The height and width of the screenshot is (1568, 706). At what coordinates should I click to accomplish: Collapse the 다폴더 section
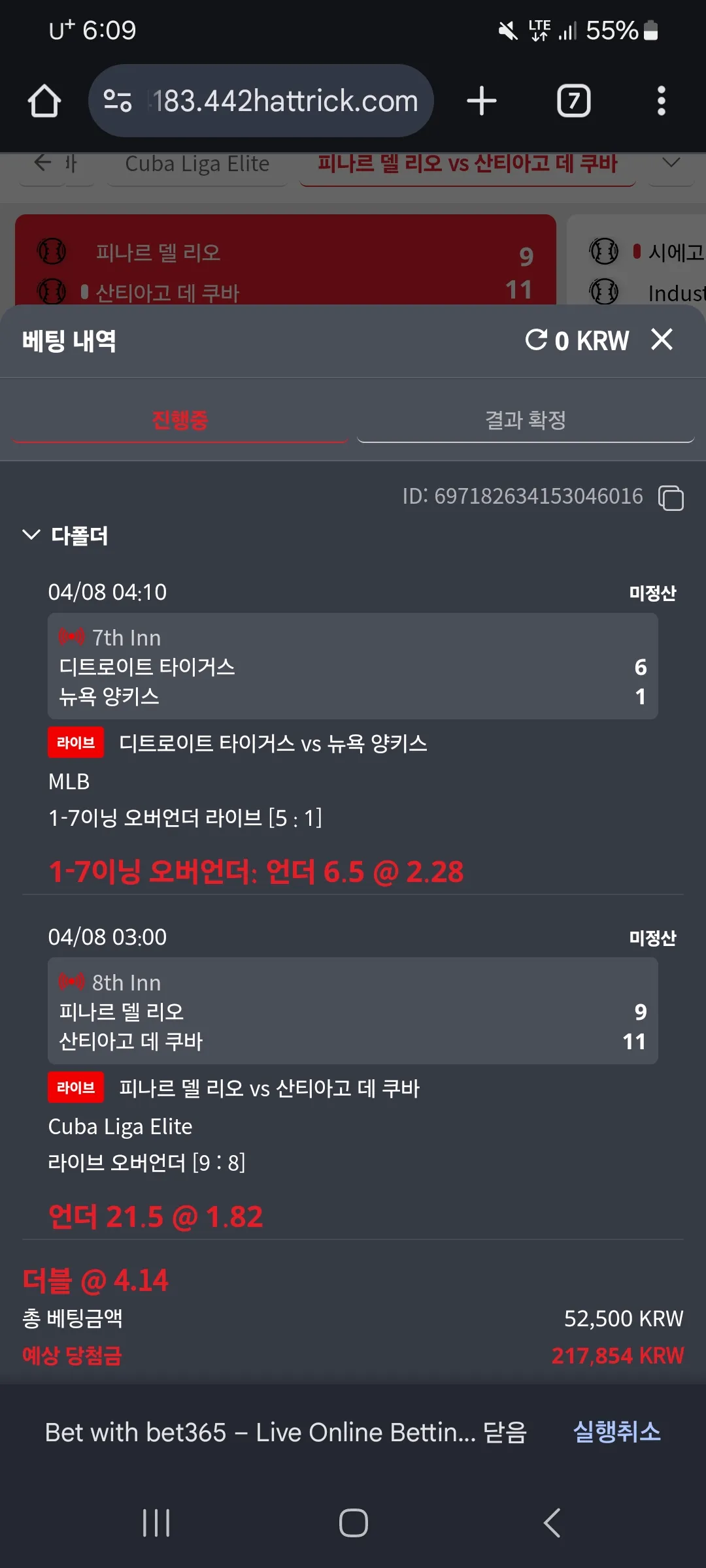tap(31, 535)
